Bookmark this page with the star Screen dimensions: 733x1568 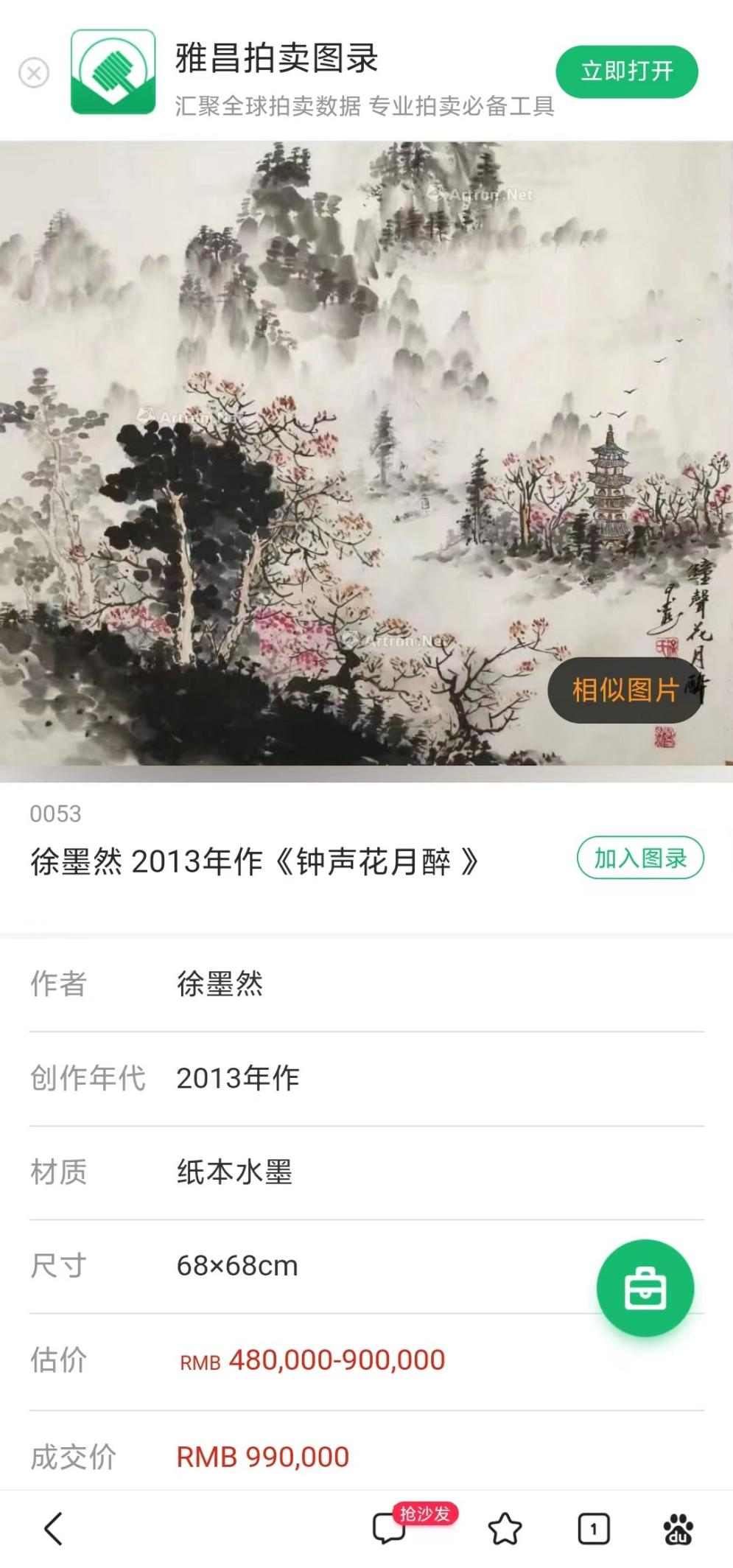click(505, 1529)
